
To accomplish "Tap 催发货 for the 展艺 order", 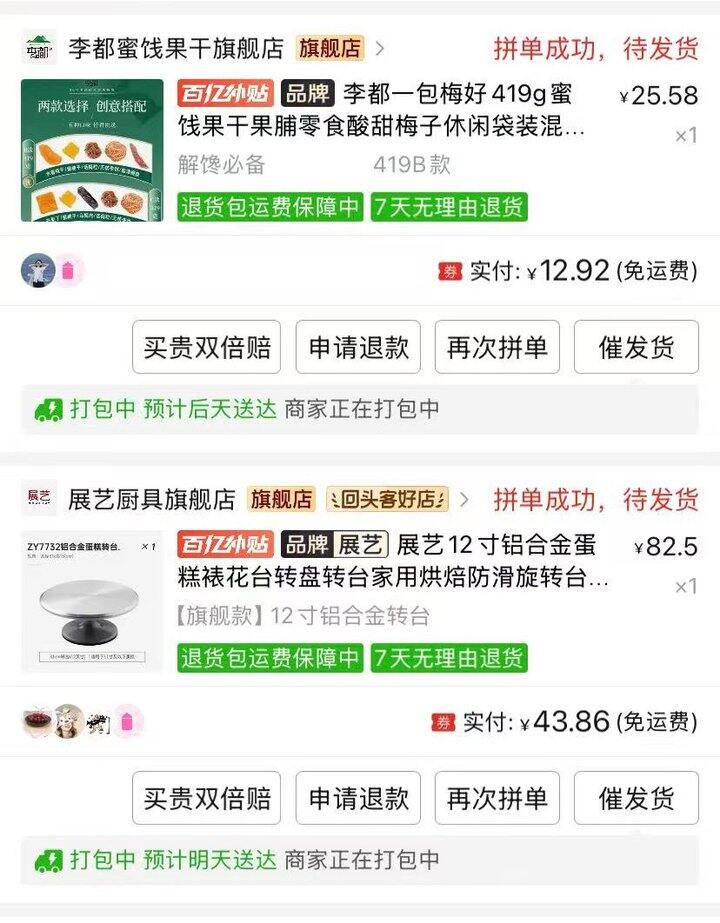I will coord(636,798).
